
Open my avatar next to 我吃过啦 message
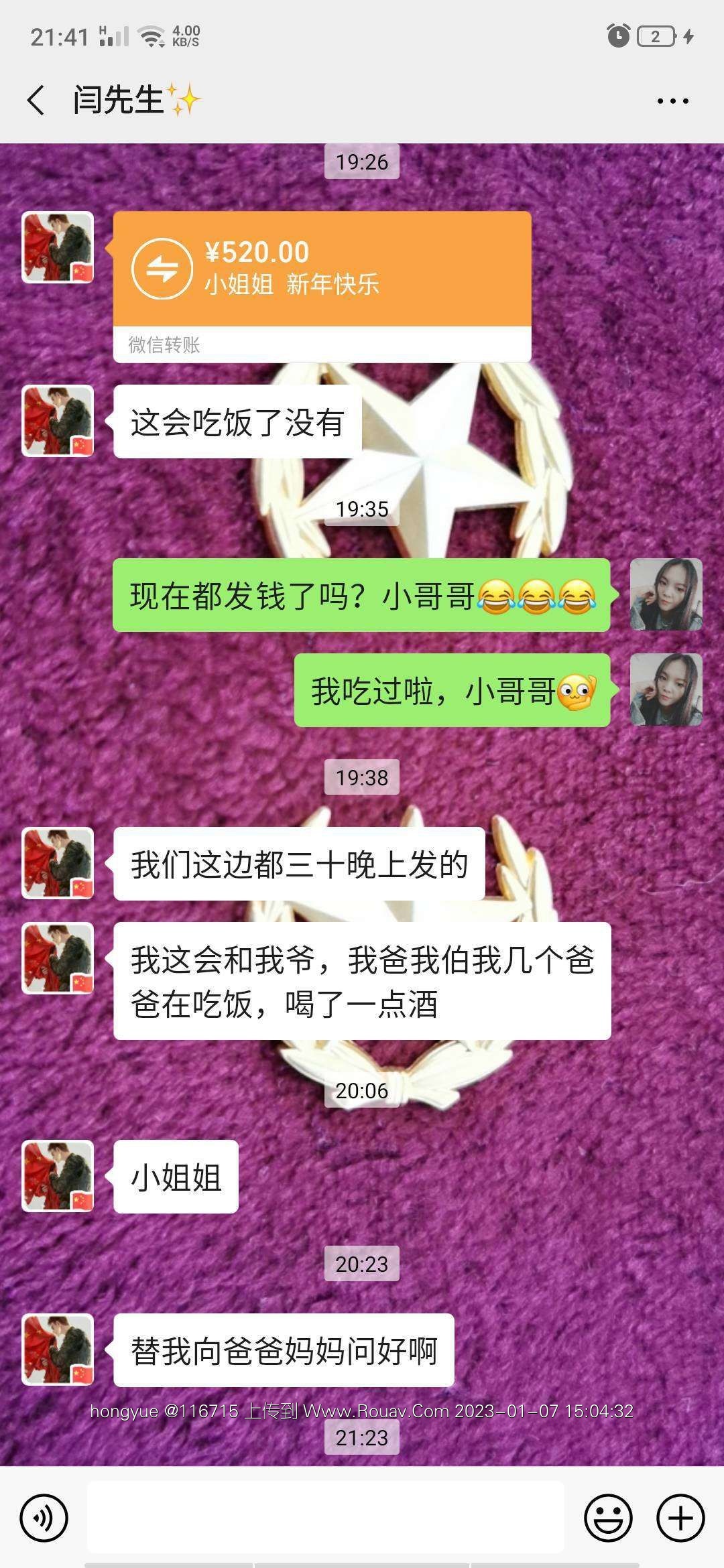click(666, 690)
